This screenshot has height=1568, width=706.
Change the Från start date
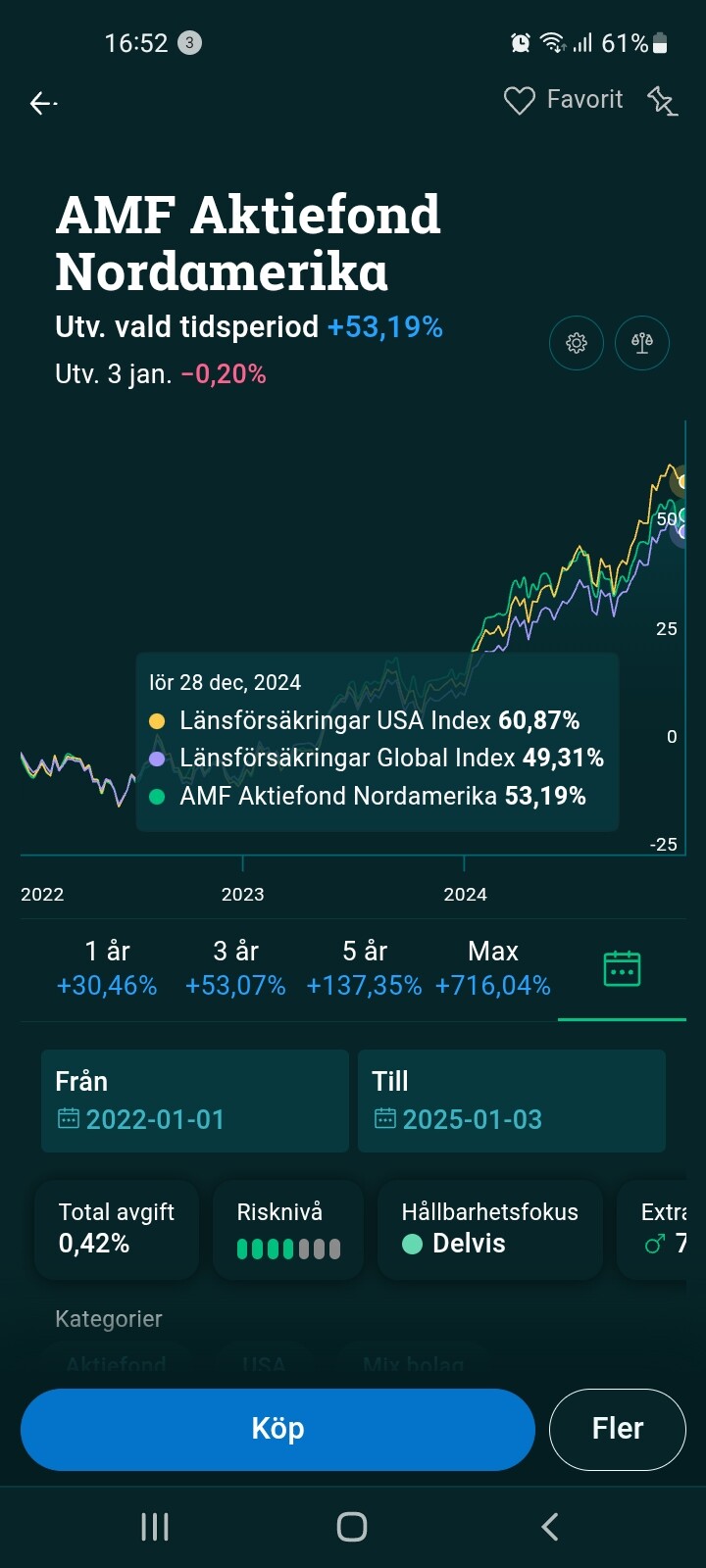pos(195,1101)
